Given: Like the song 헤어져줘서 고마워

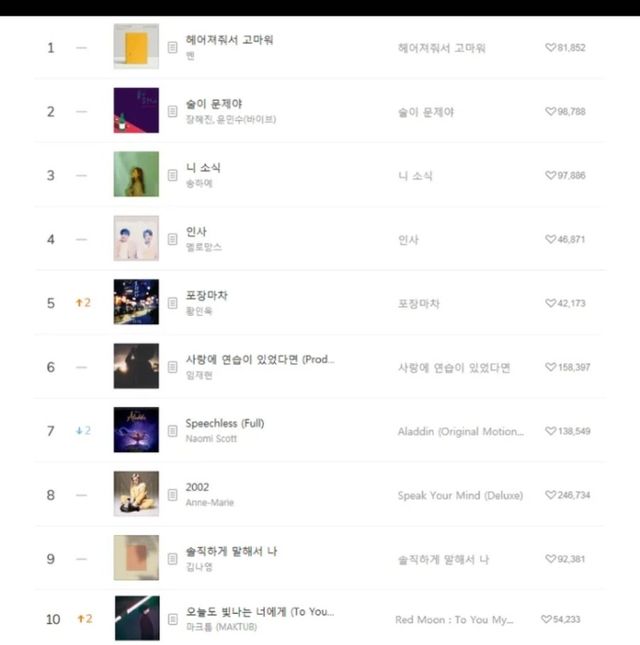Looking at the screenshot, I should (x=550, y=48).
